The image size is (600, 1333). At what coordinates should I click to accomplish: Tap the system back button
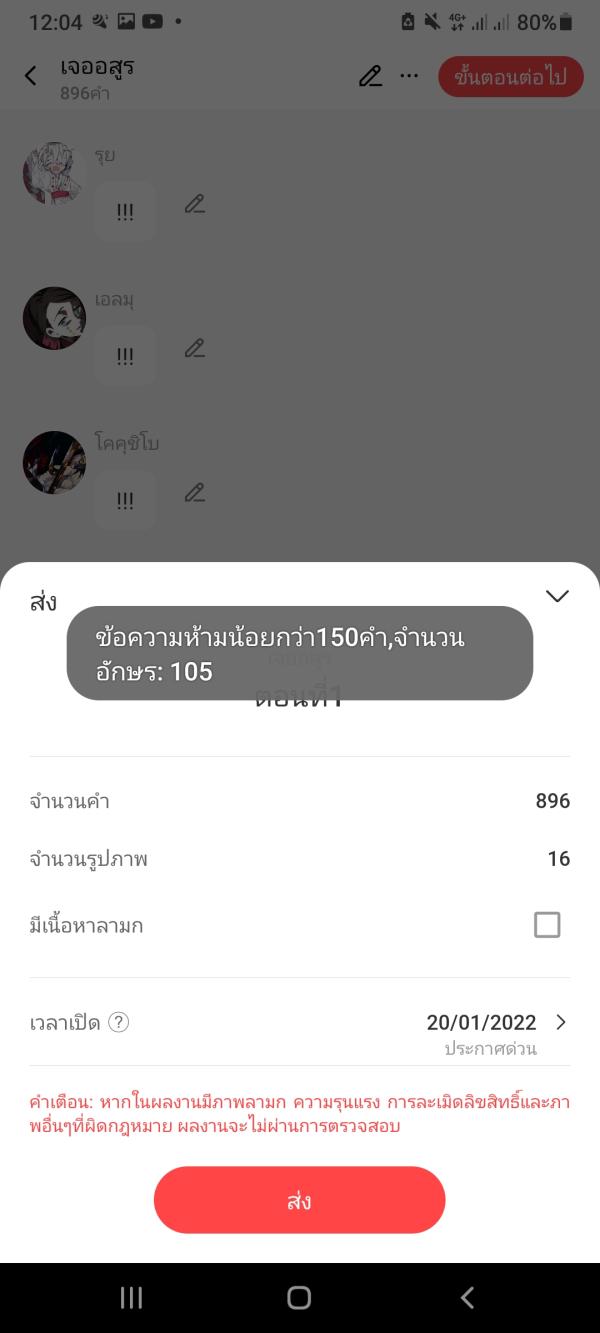click(x=467, y=1297)
